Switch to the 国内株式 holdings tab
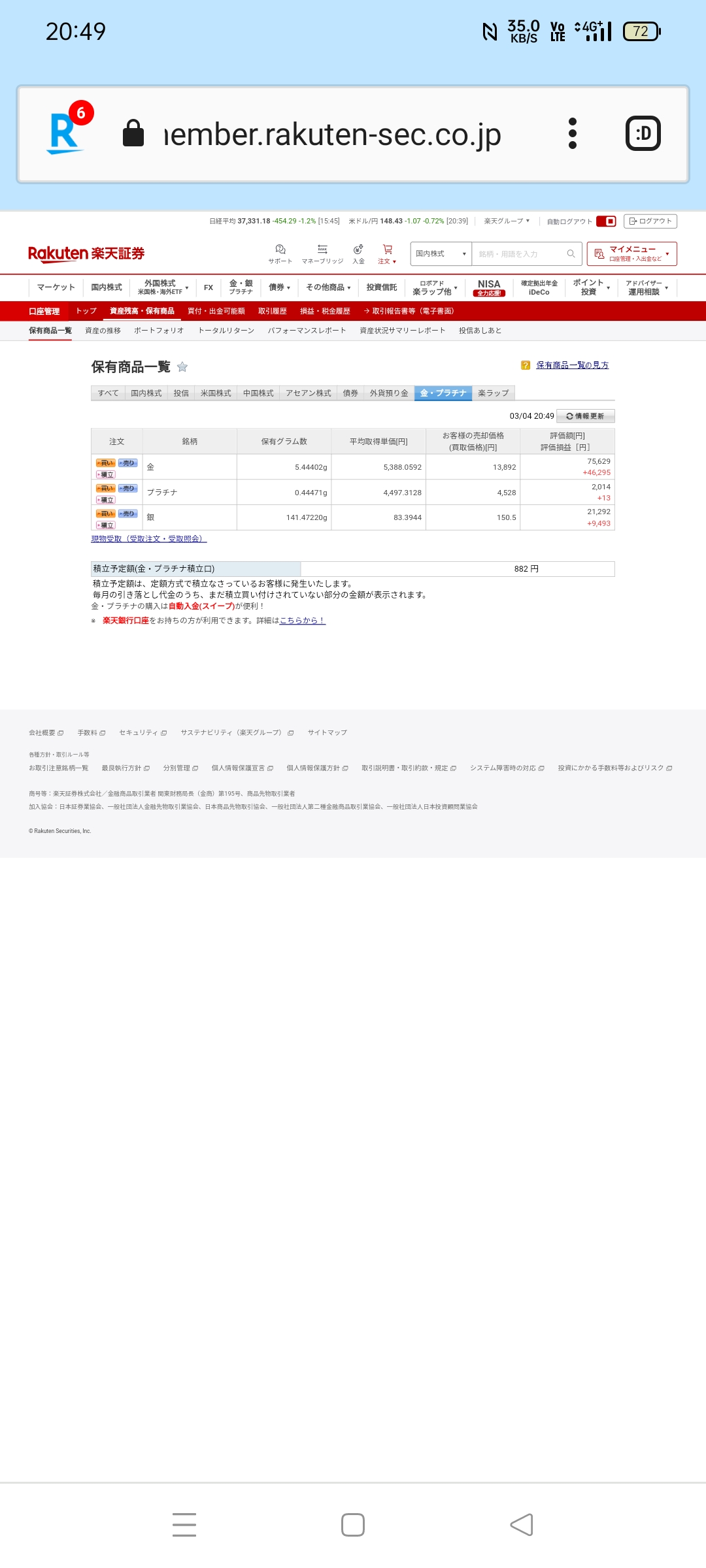 [146, 393]
